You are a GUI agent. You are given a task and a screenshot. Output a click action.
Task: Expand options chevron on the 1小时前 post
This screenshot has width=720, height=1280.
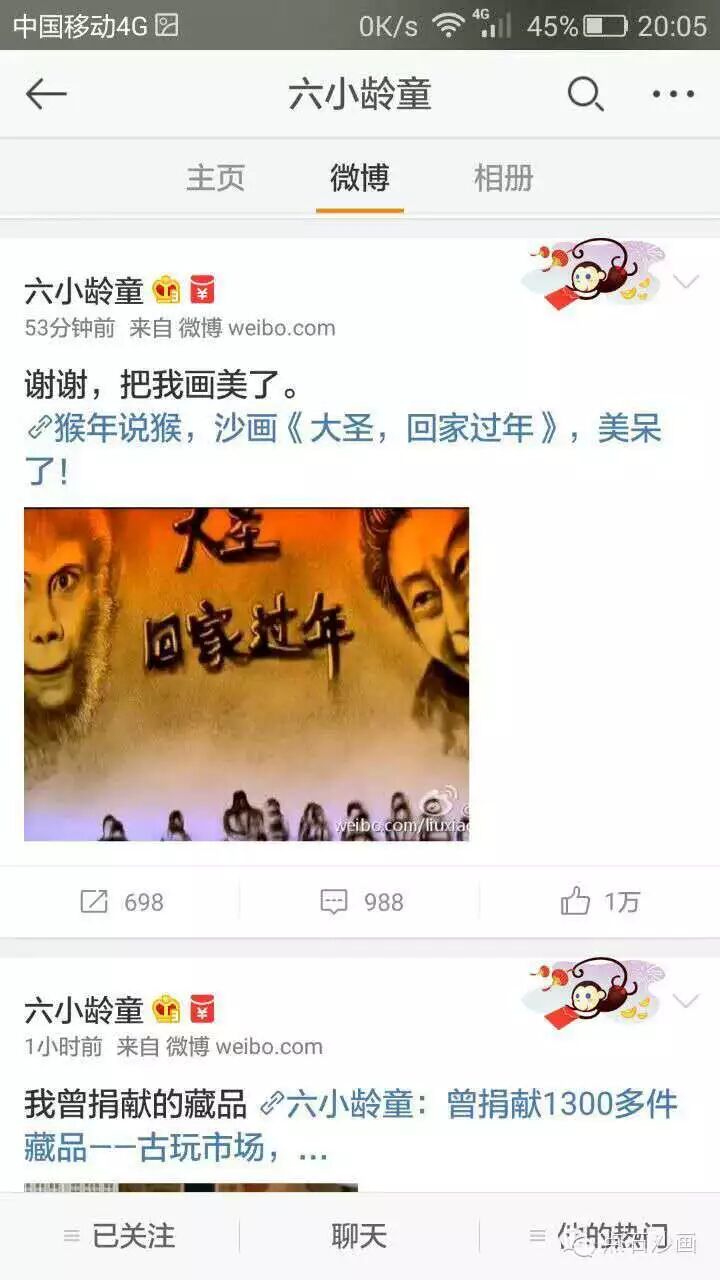686,1001
